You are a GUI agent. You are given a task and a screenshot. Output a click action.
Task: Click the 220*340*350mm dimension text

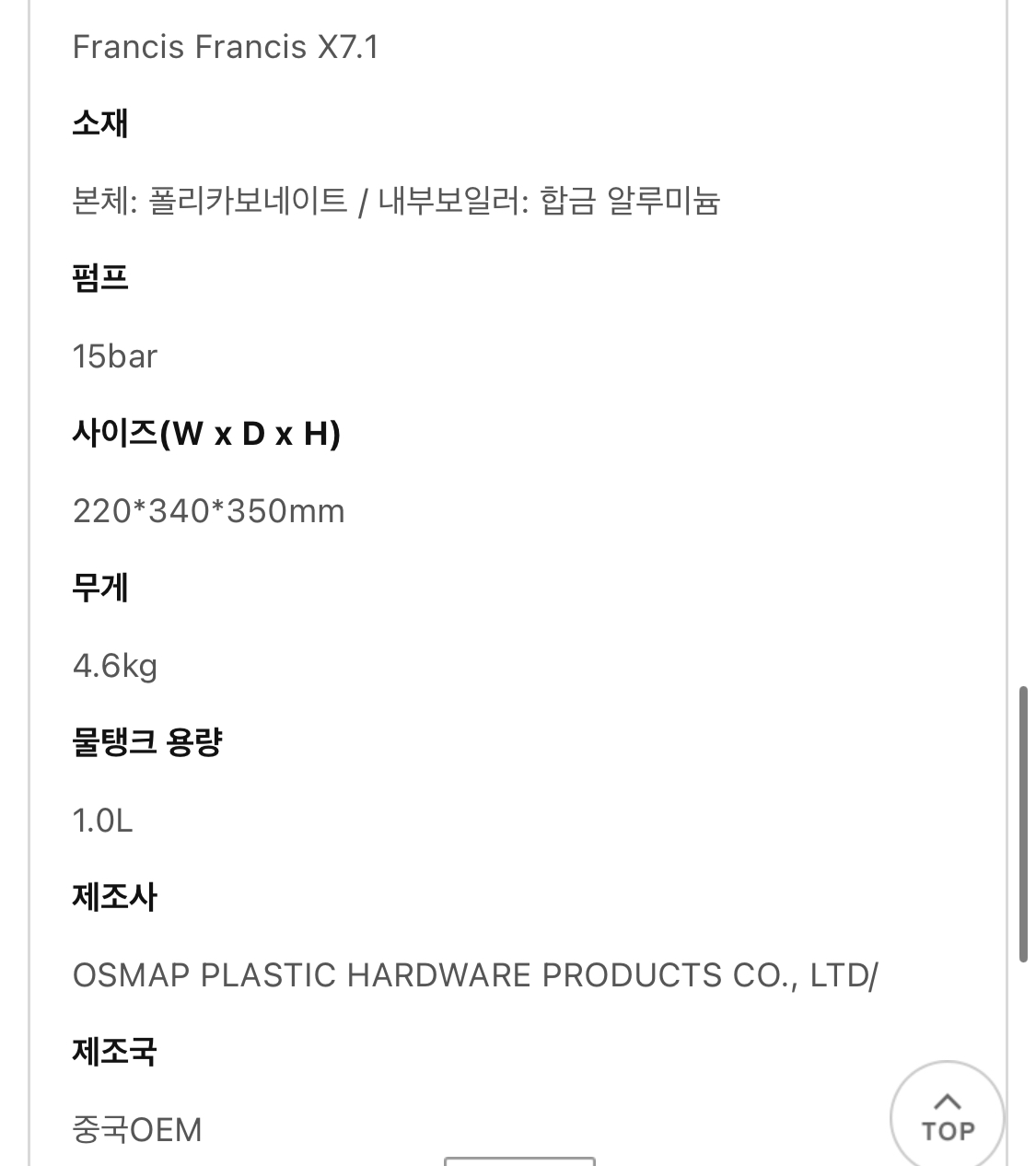click(209, 511)
